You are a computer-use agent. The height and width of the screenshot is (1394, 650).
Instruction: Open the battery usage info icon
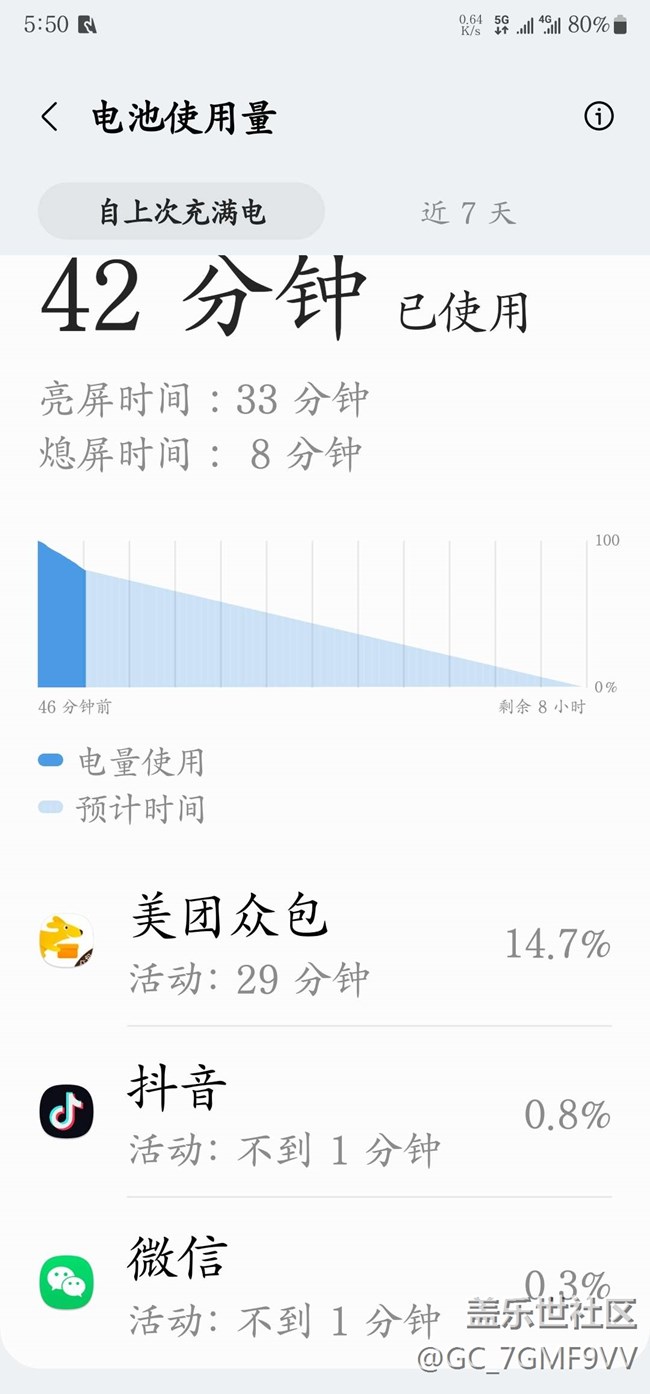(x=598, y=117)
